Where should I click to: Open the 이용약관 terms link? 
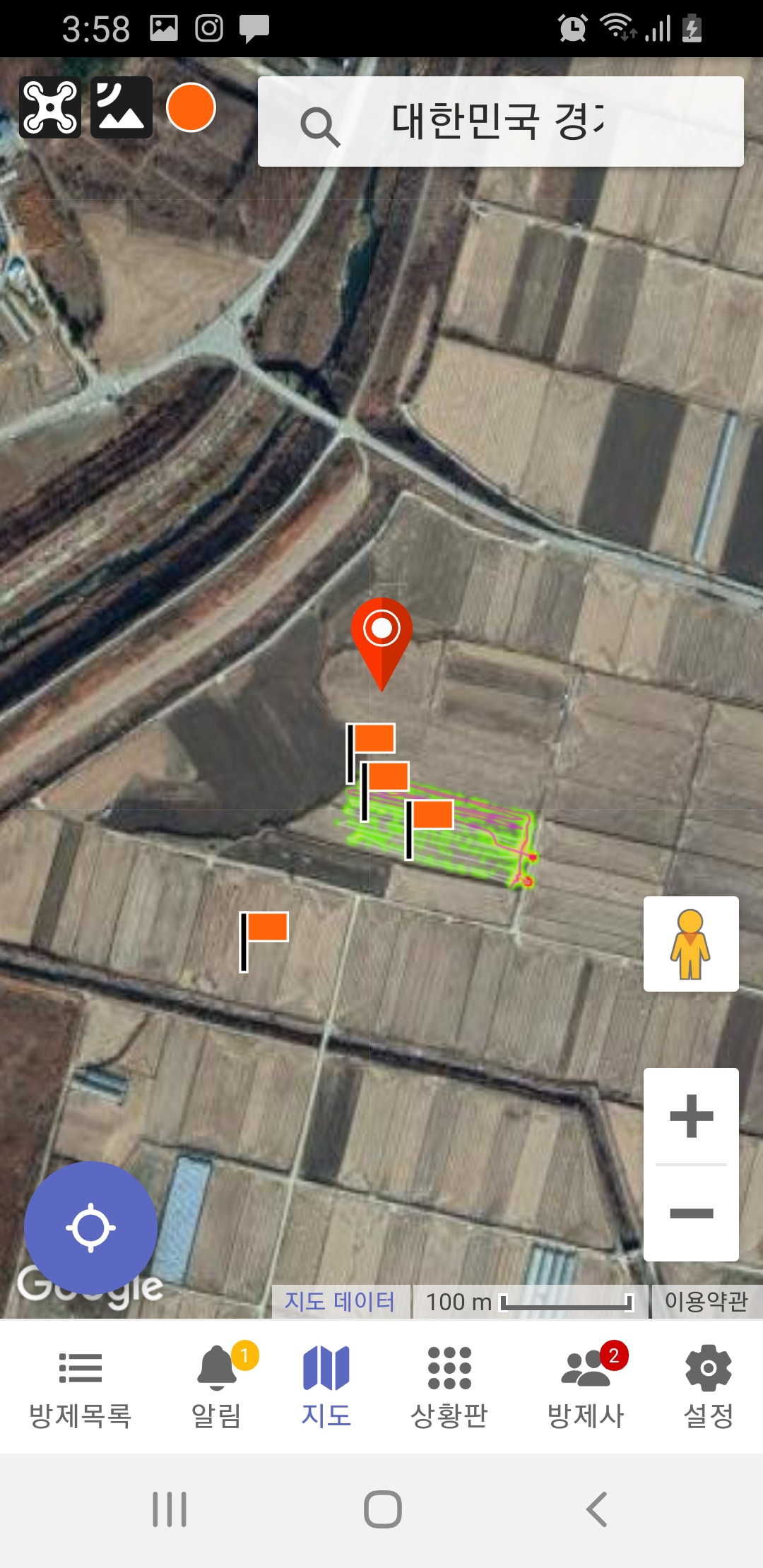705,1302
